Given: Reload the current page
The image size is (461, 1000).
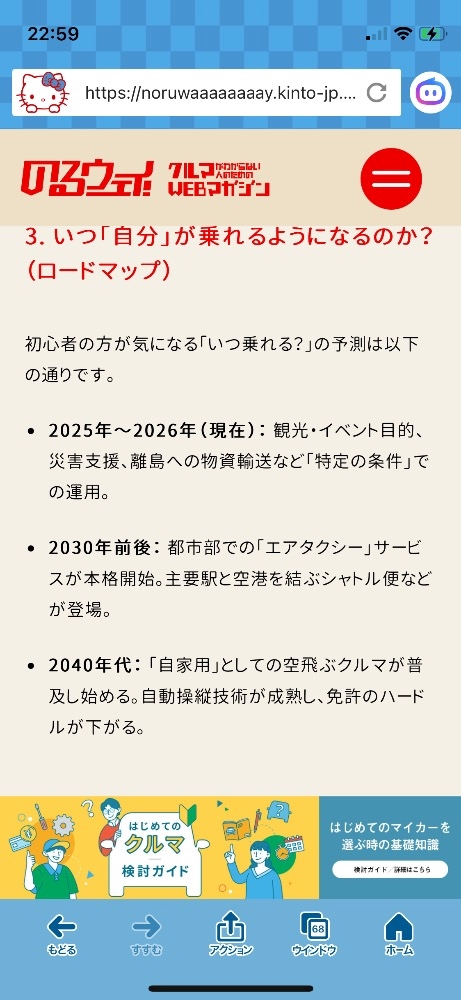Looking at the screenshot, I should [377, 93].
